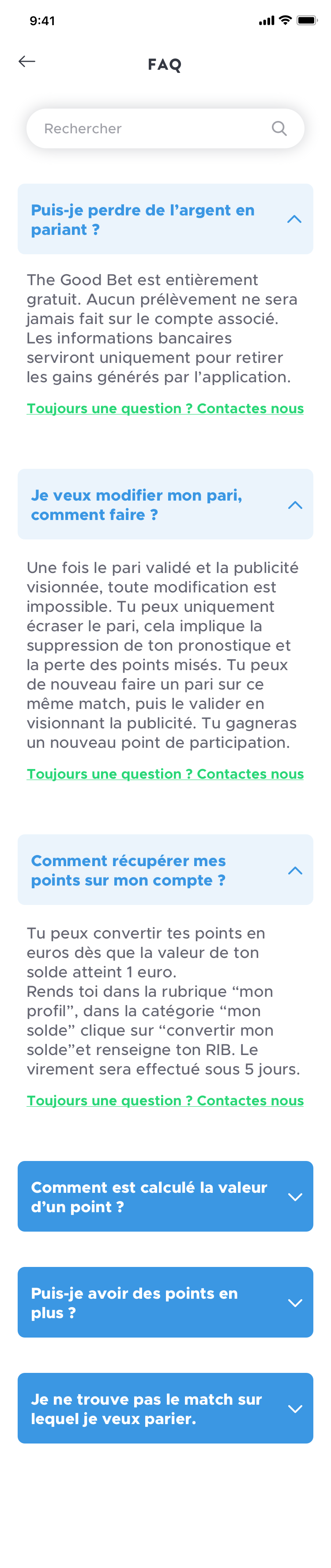Tap contact link below the modify bet answer
The width and height of the screenshot is (331, 1568).
pyautogui.click(x=165, y=774)
